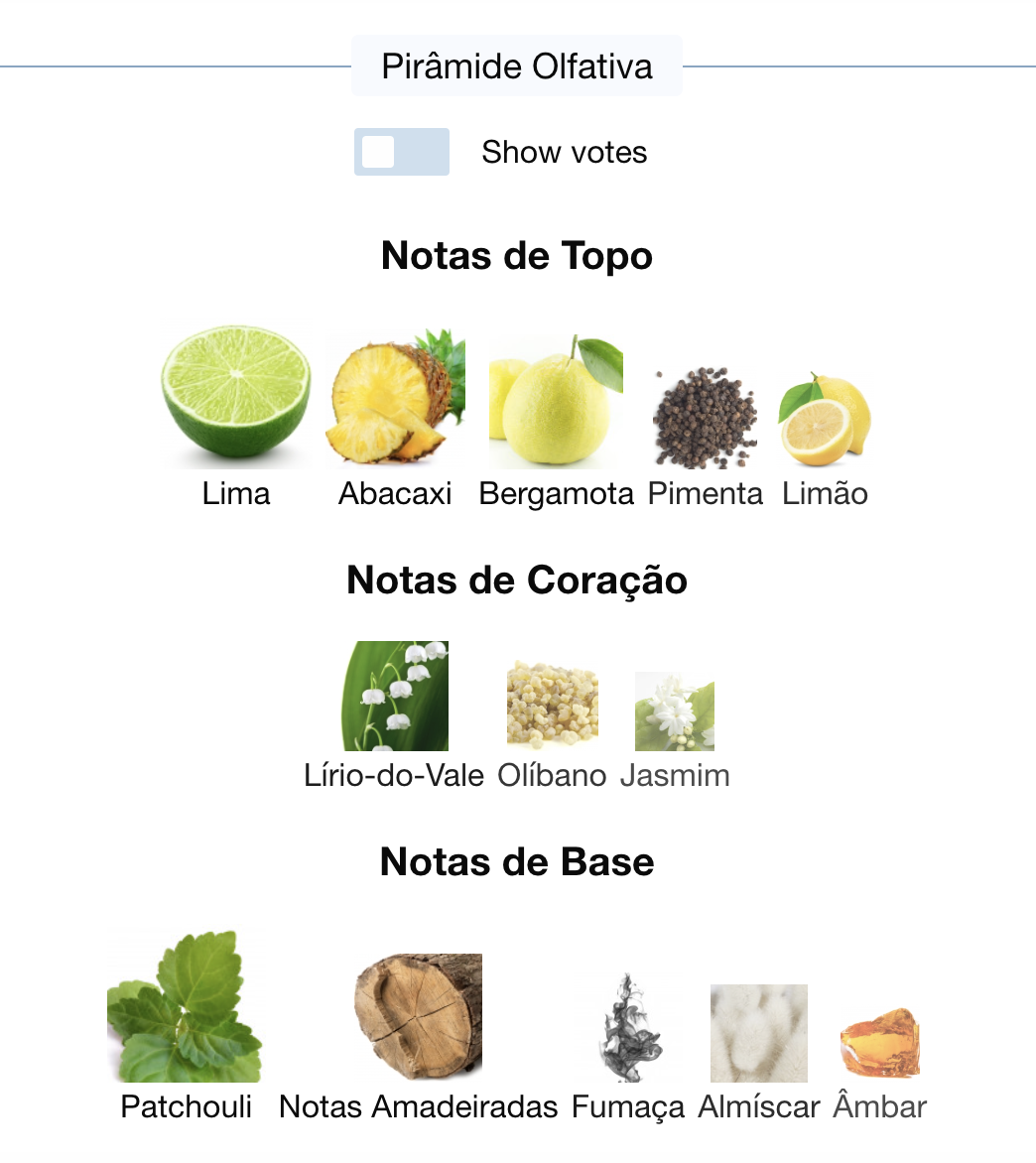This screenshot has width=1036, height=1163.
Task: Open the Patchouli note
Action: (186, 1007)
